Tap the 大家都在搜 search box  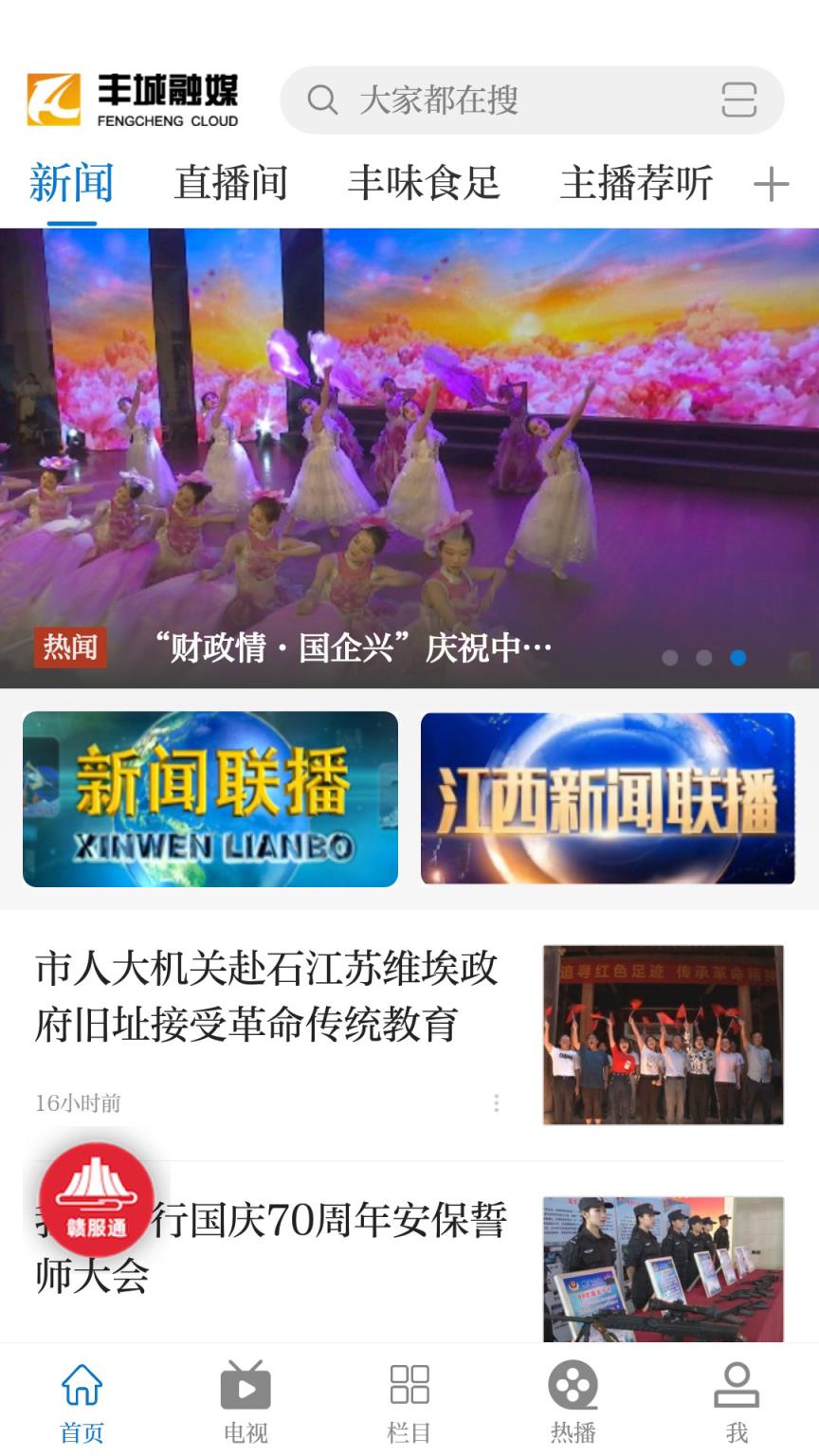[x=493, y=100]
